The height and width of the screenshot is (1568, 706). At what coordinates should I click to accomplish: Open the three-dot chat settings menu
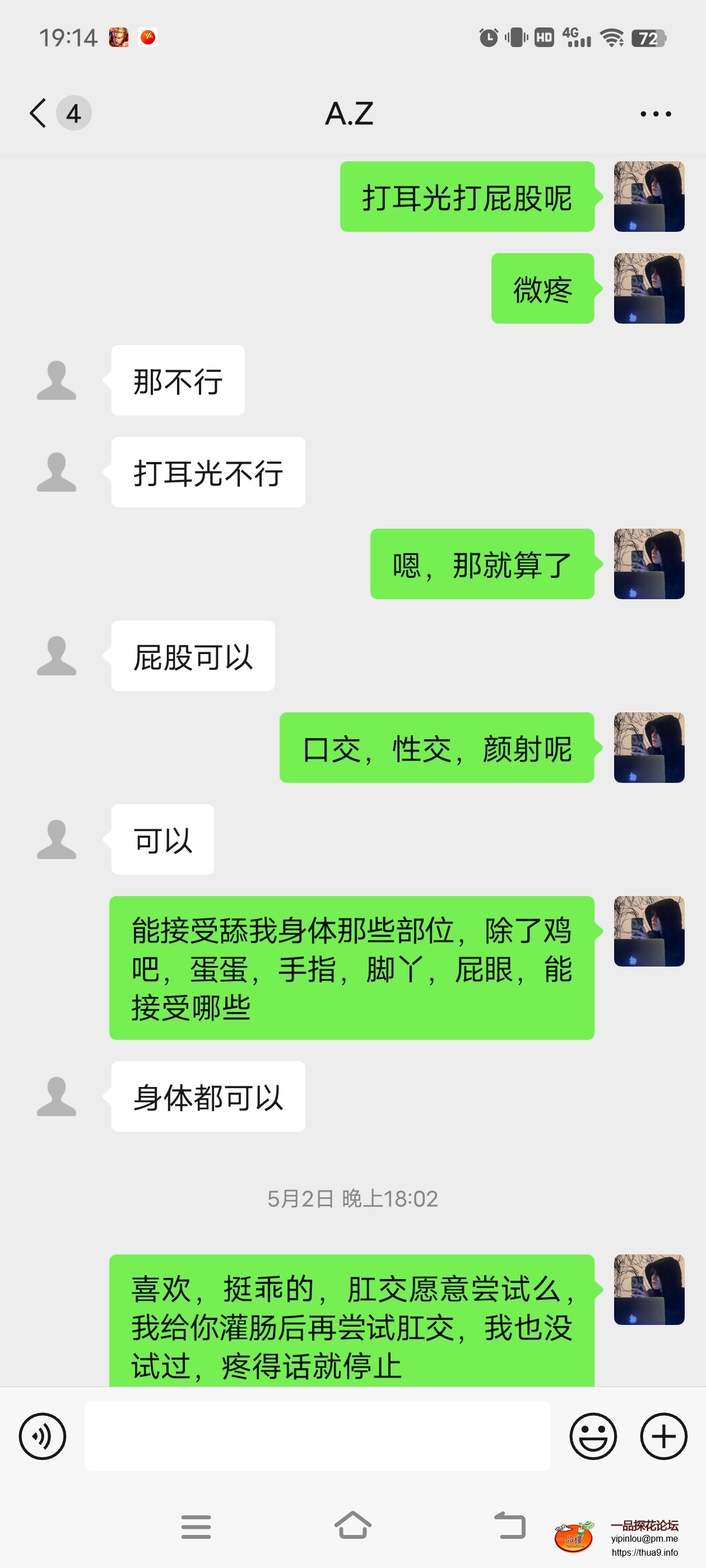[656, 113]
